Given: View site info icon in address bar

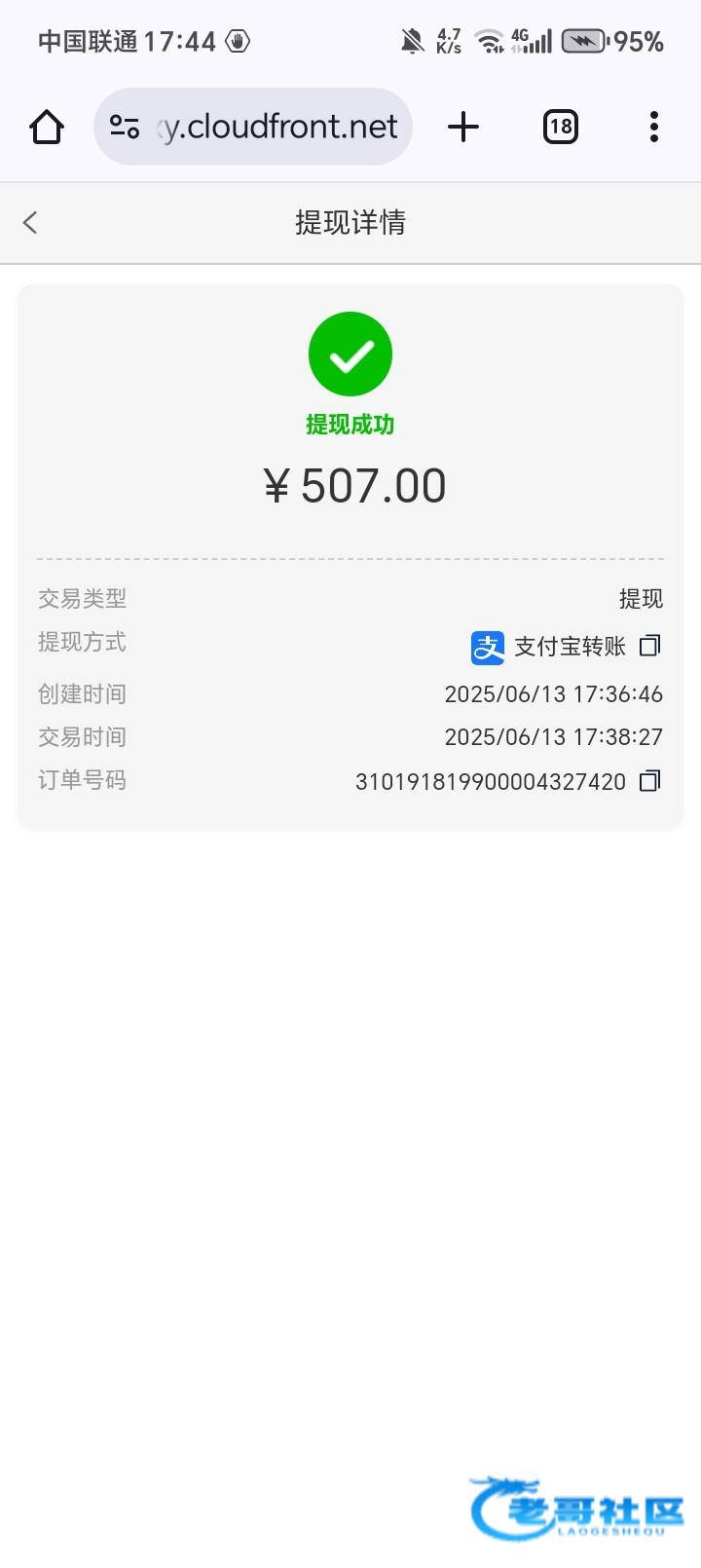Looking at the screenshot, I should [x=125, y=127].
